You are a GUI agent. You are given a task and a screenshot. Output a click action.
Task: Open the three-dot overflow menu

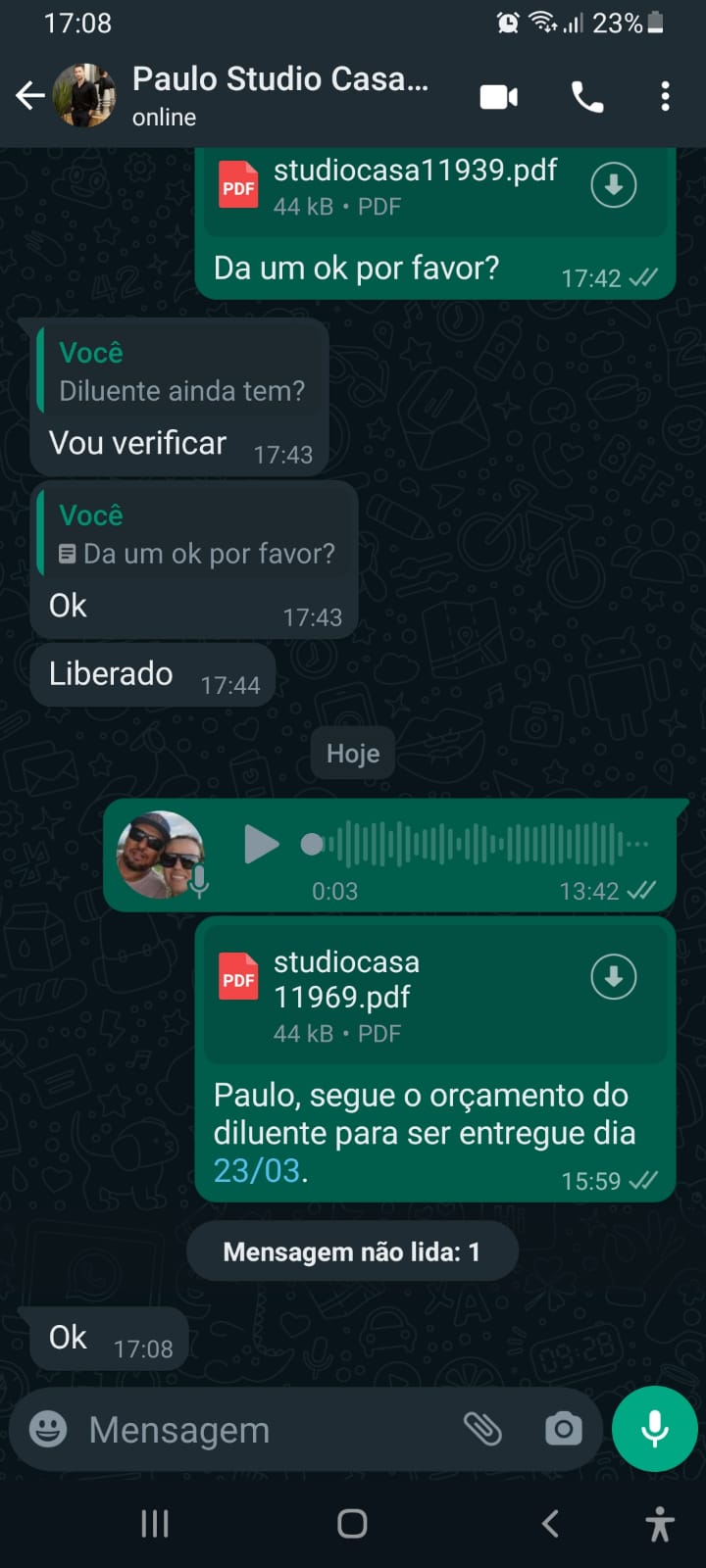tap(665, 97)
